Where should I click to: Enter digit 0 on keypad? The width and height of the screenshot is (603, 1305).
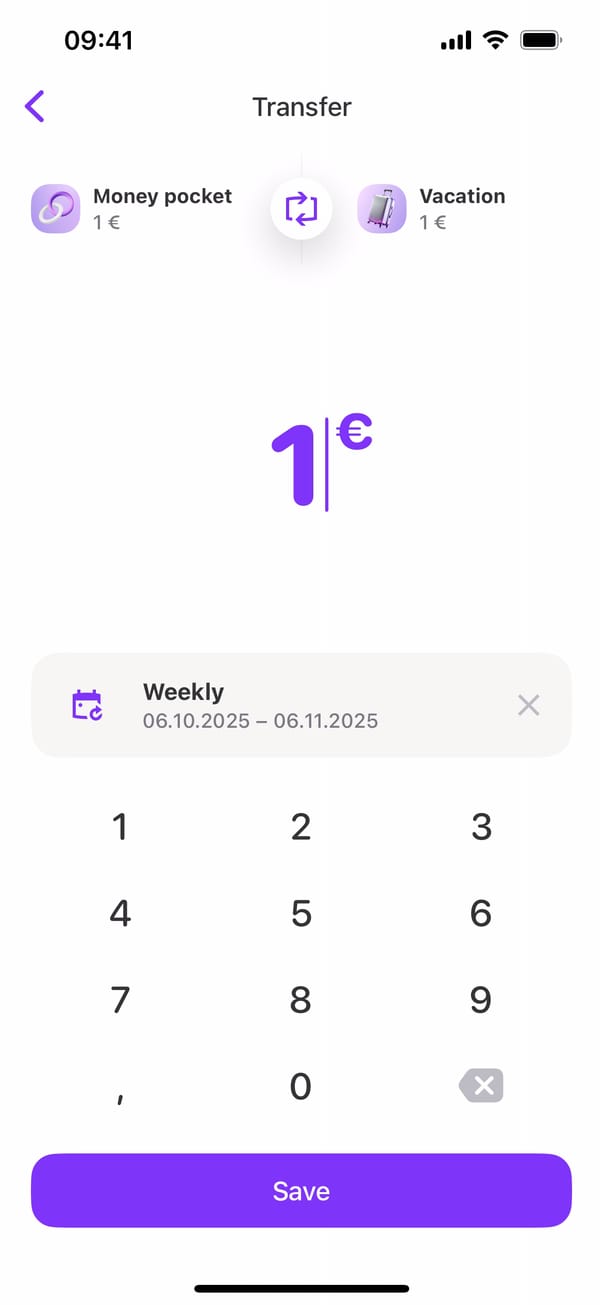[301, 1086]
